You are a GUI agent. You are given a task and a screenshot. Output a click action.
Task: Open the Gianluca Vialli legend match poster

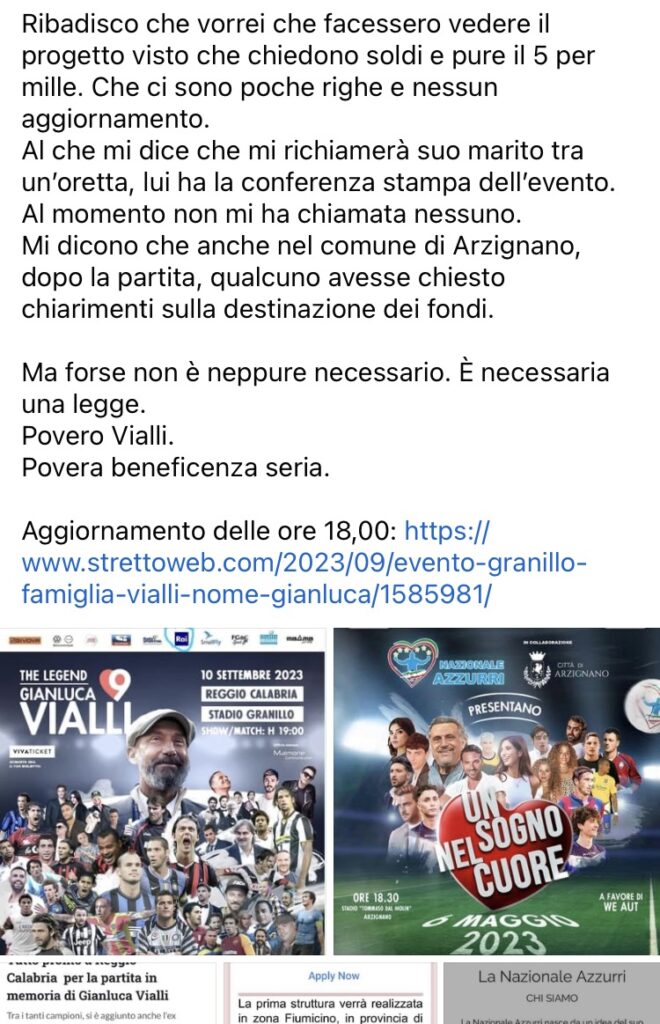(163, 790)
